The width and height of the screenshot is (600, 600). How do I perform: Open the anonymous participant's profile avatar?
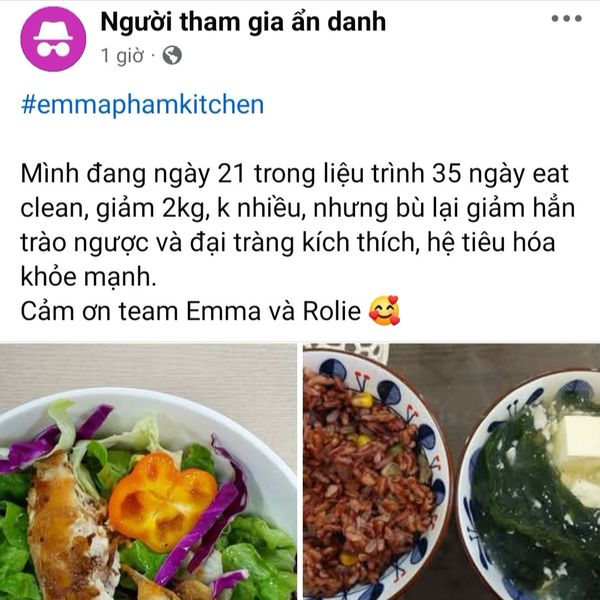coord(53,38)
